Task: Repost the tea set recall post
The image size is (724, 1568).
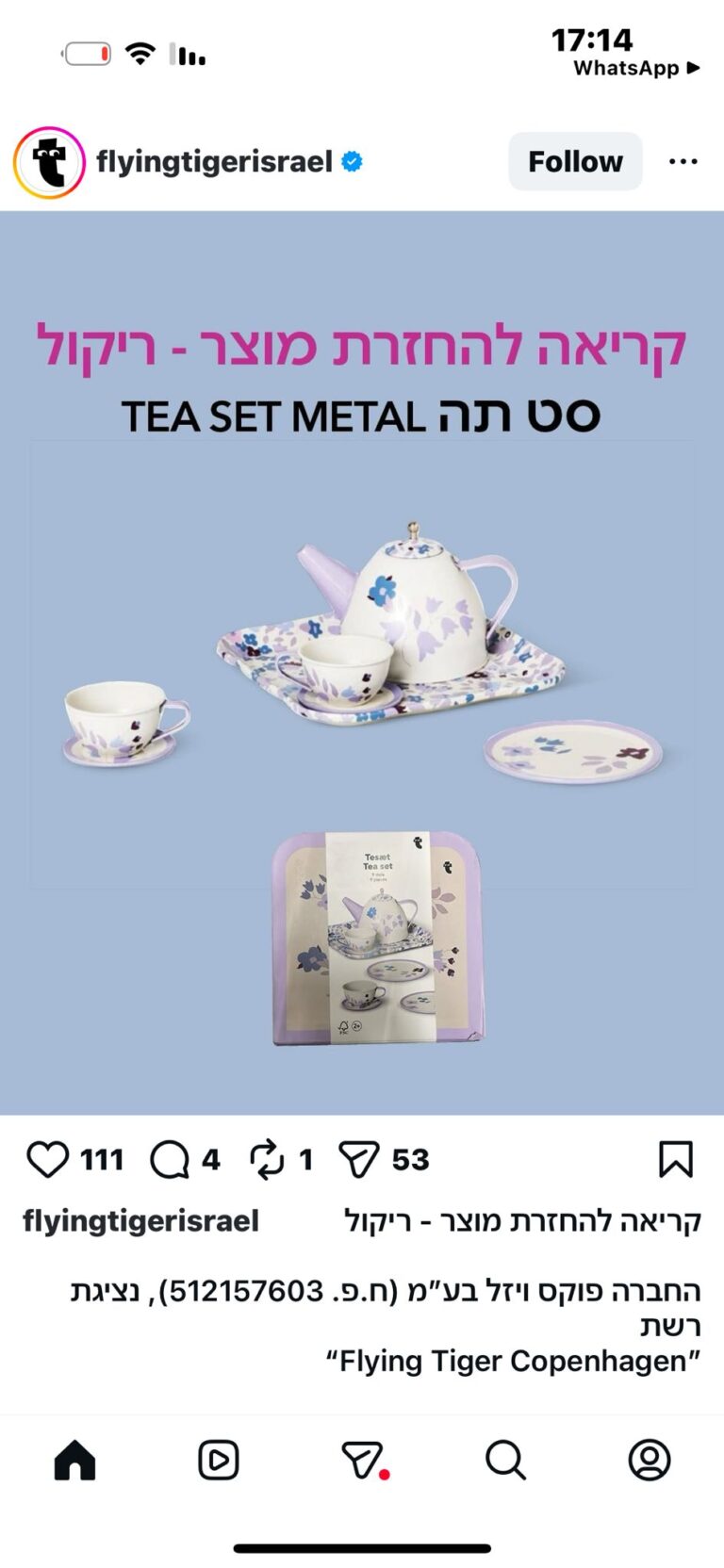Action: 267,1160
